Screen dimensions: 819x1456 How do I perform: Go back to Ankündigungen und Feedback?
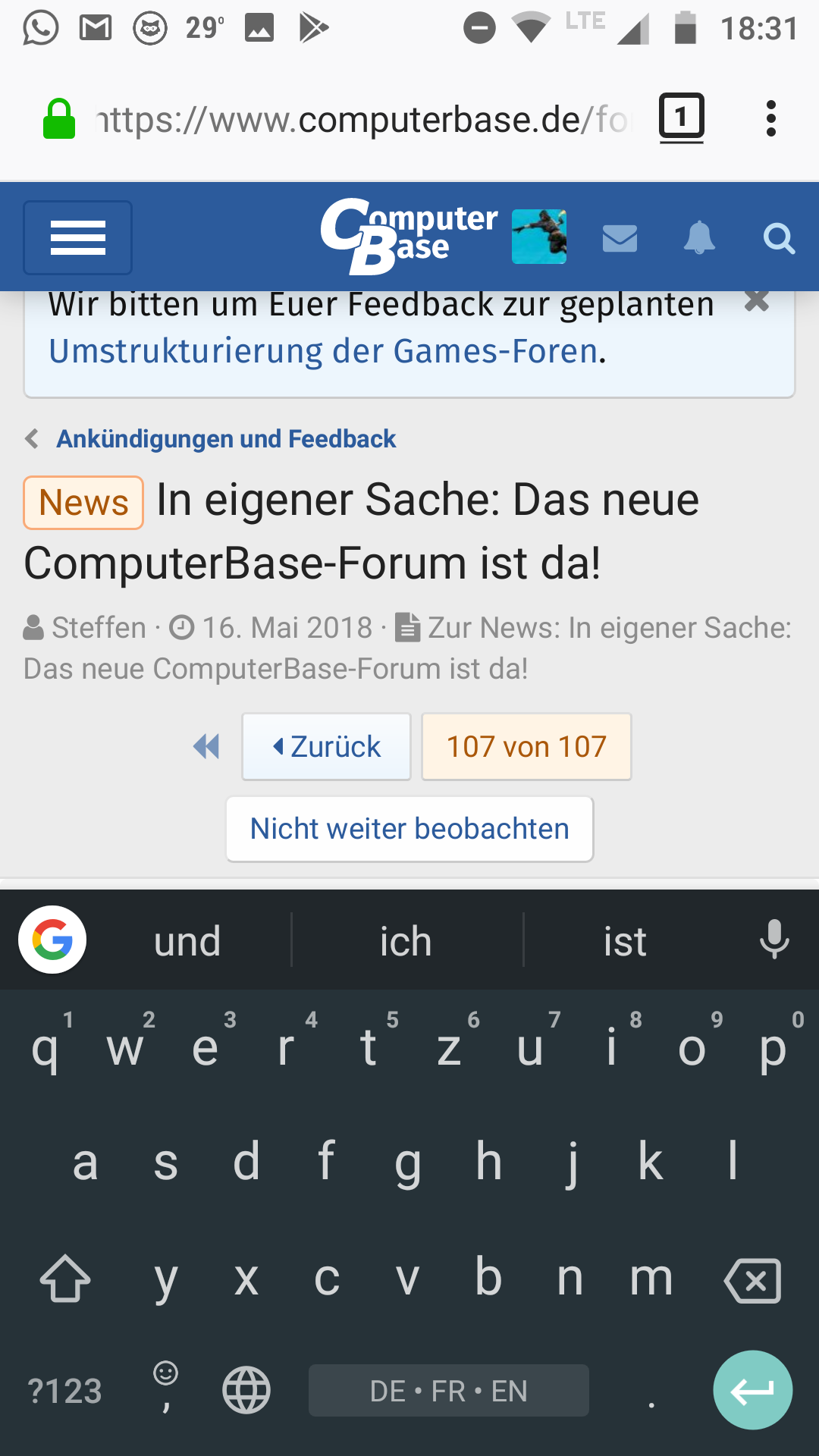[x=226, y=438]
